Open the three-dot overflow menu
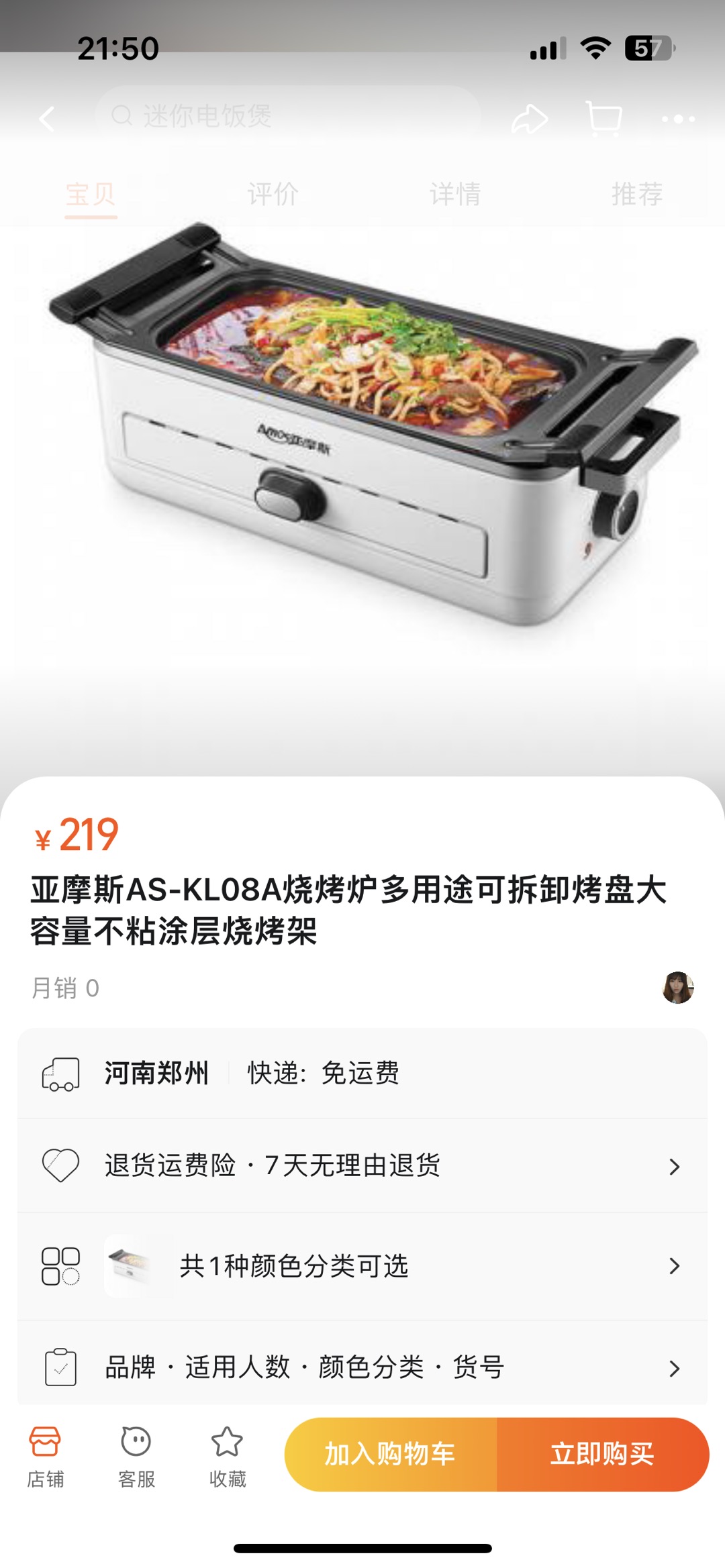725x1568 pixels. [x=678, y=119]
